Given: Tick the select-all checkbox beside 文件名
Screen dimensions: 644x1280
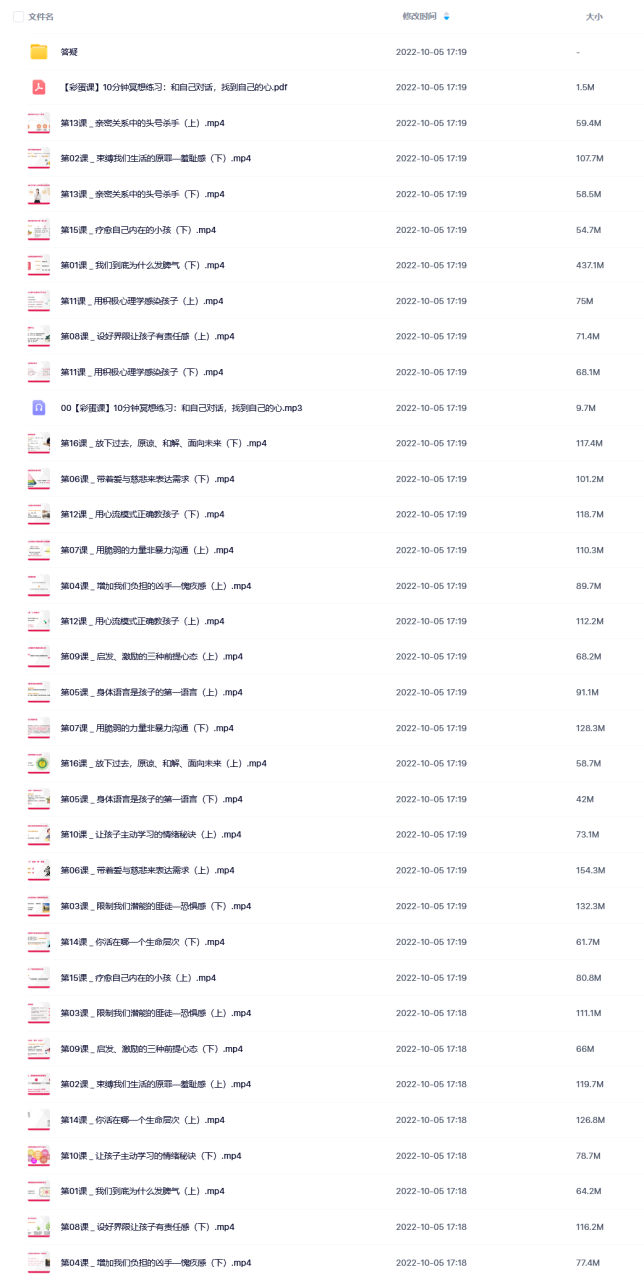Looking at the screenshot, I should (x=18, y=17).
